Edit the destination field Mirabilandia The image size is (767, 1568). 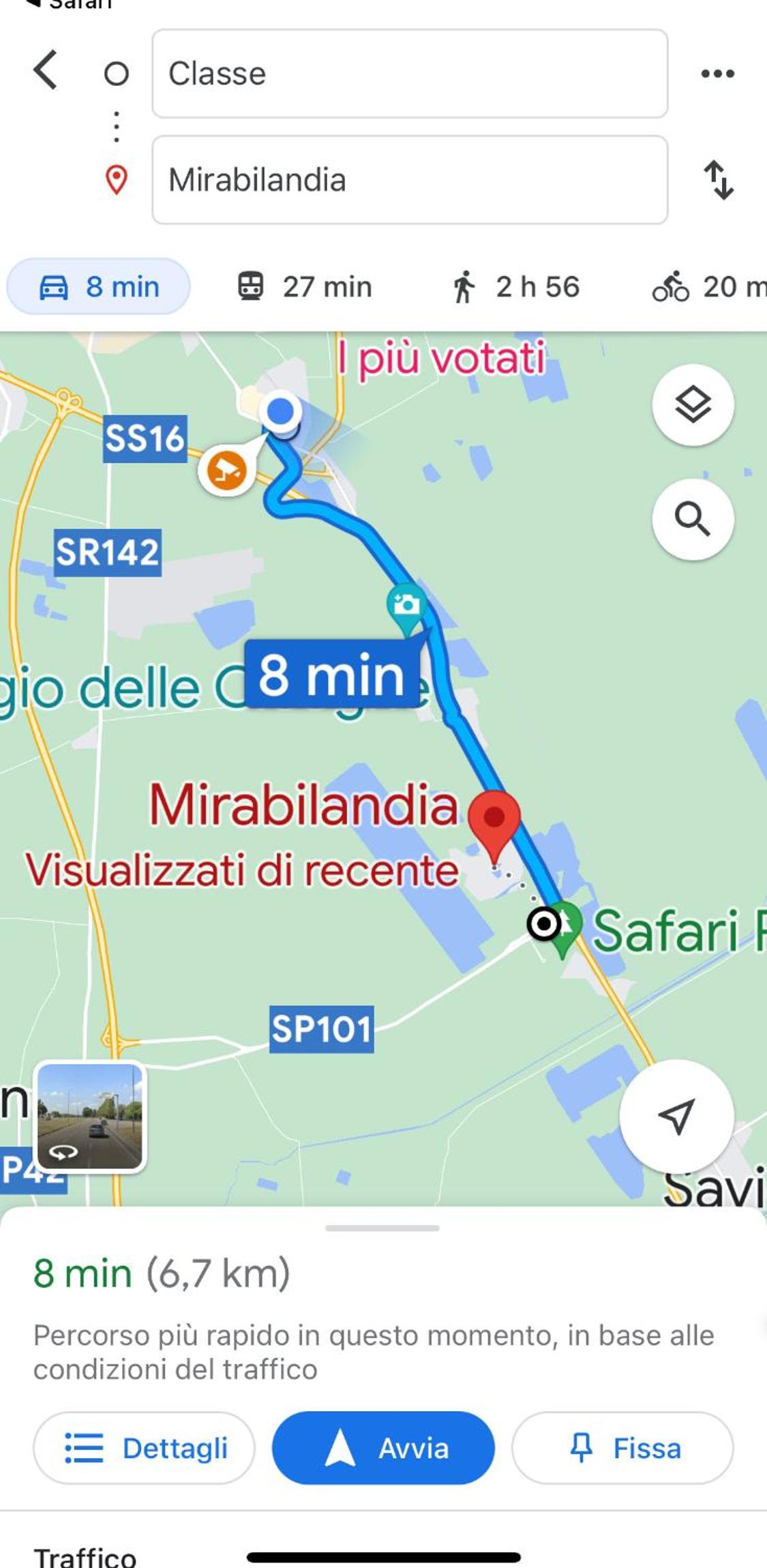coord(409,180)
